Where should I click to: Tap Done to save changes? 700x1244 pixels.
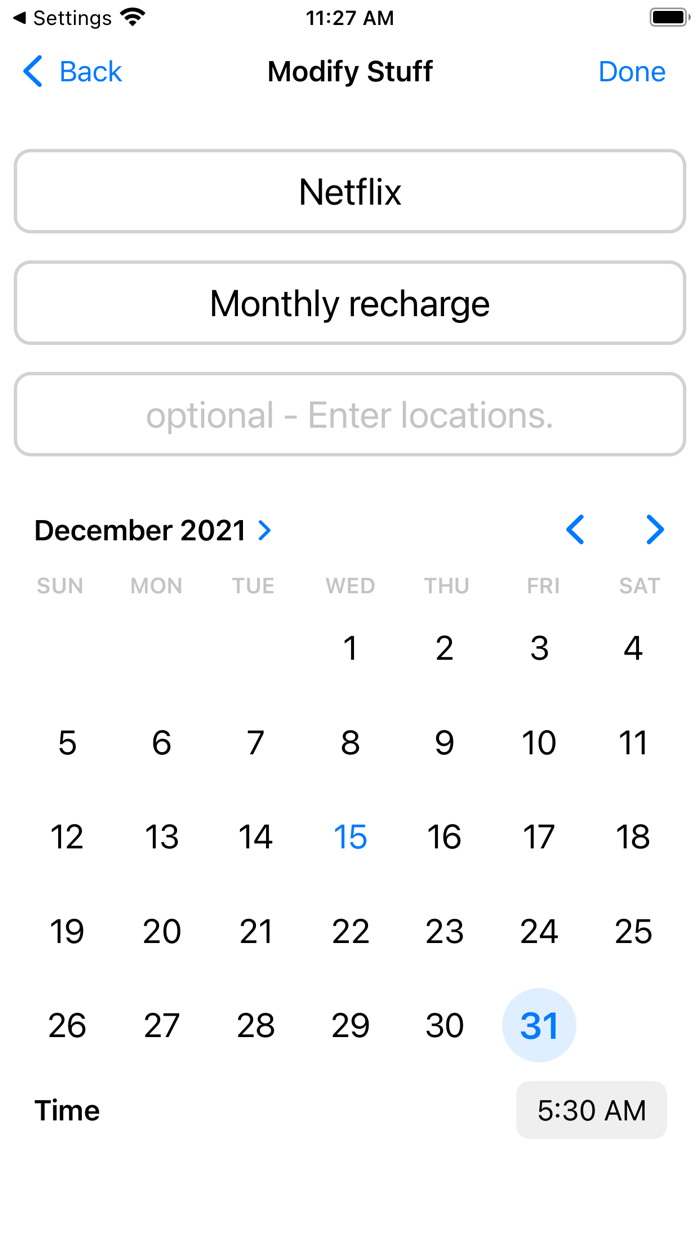[x=632, y=71]
